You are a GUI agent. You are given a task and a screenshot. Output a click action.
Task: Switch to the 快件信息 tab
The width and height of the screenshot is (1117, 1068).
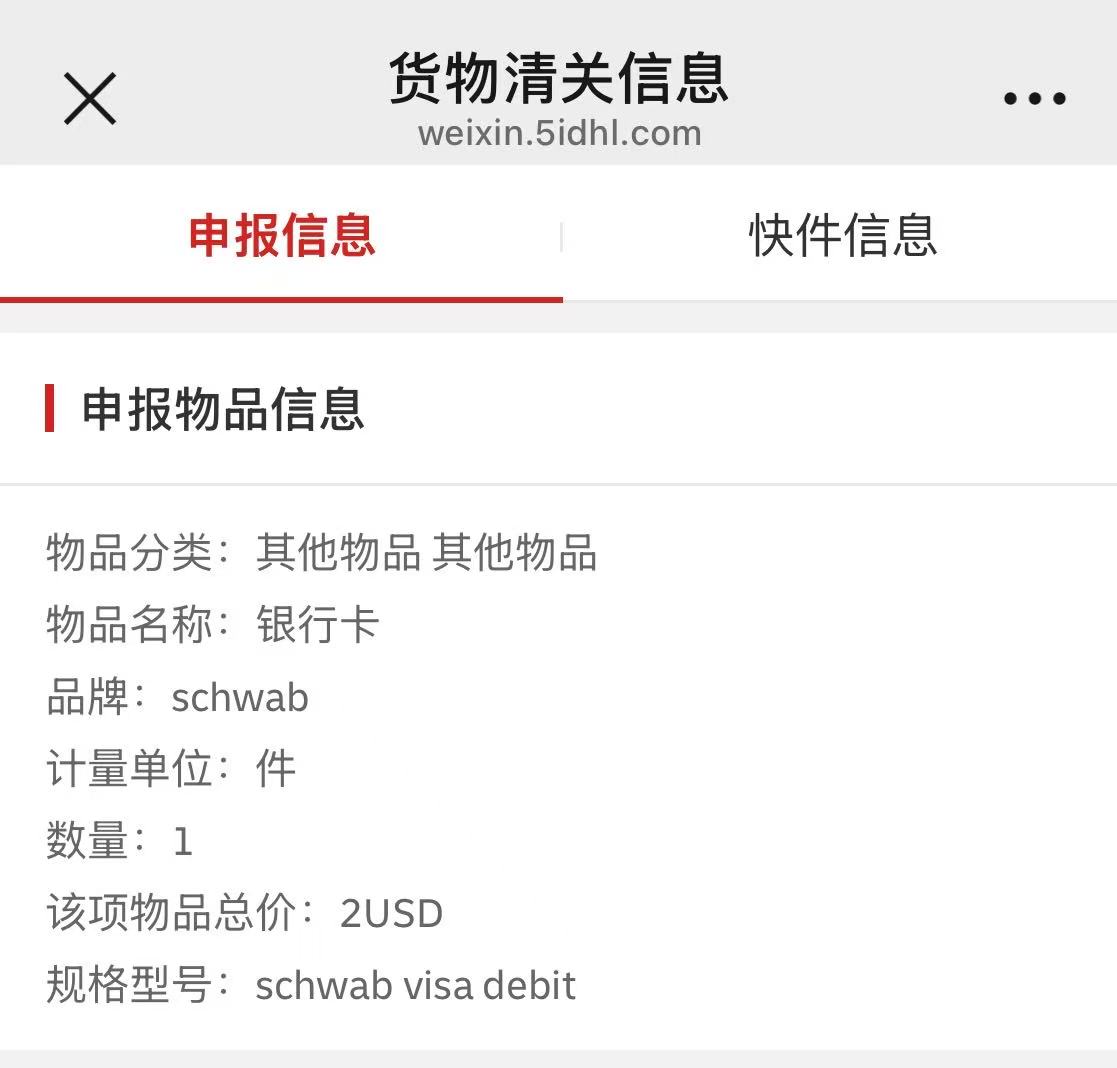pyautogui.click(x=842, y=236)
